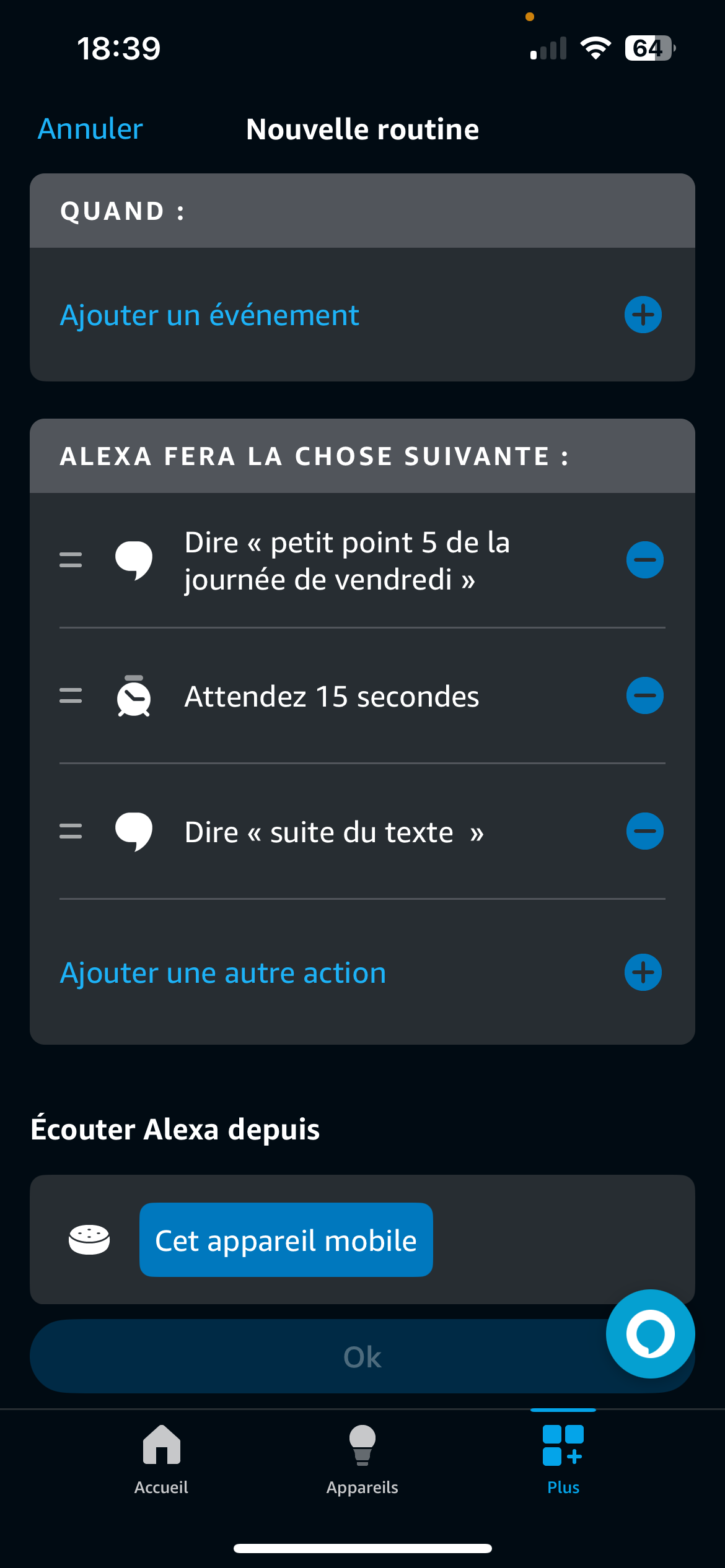Screen dimensions: 725x1568
Task: Remove the action about "petit point 5"
Action: [644, 560]
